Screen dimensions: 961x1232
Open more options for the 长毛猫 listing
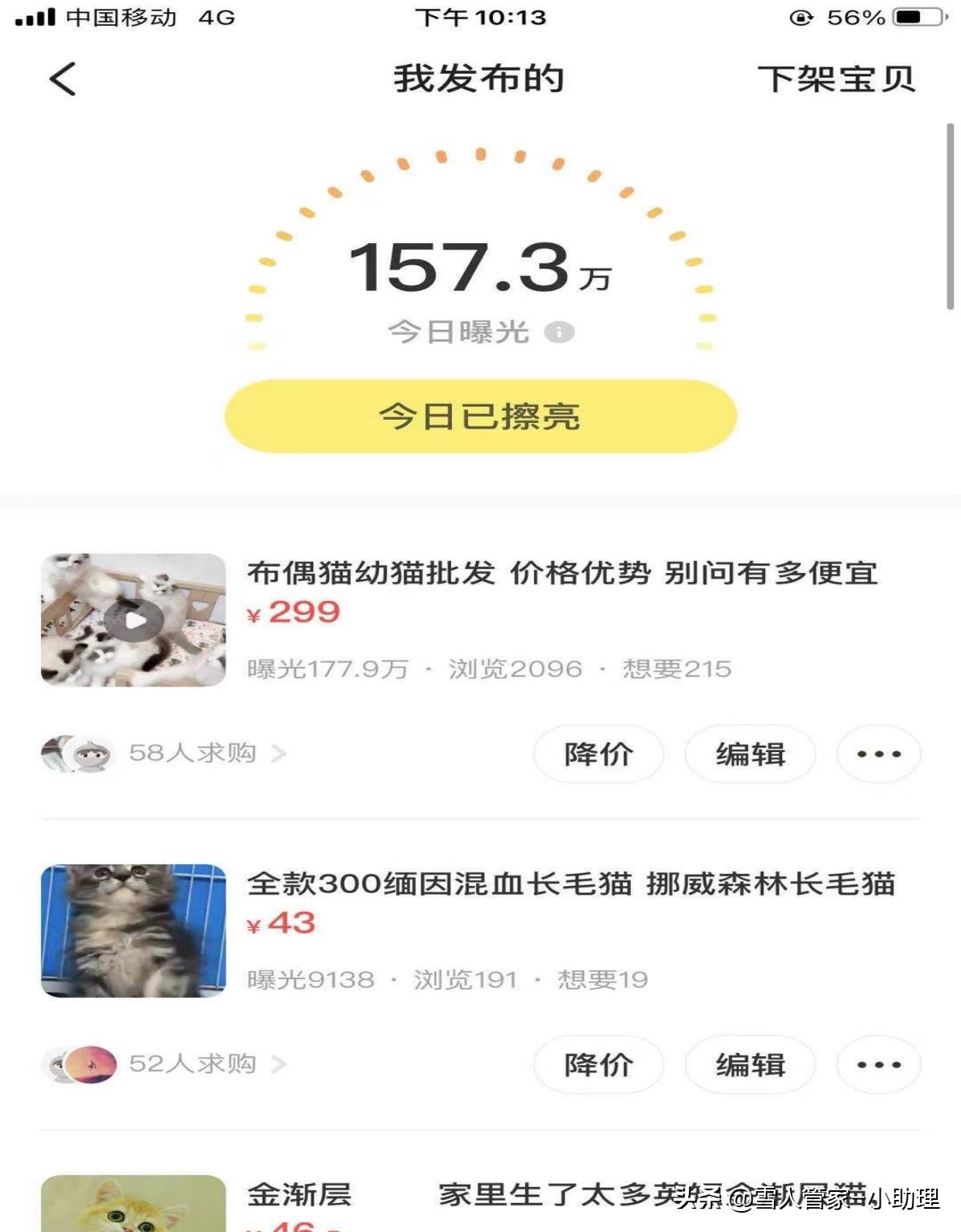(878, 1064)
